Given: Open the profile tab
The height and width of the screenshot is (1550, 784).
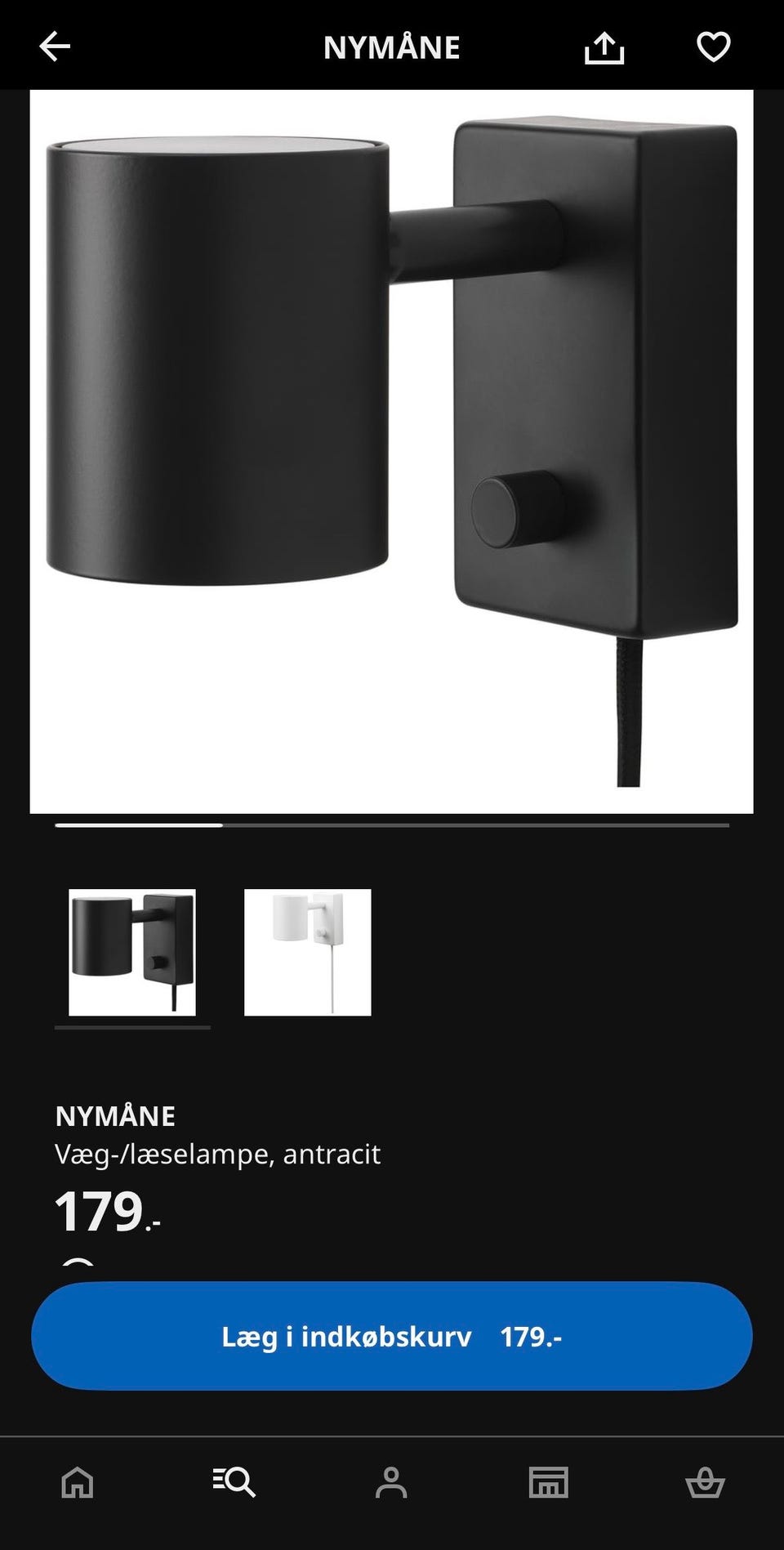Looking at the screenshot, I should pos(391,1481).
